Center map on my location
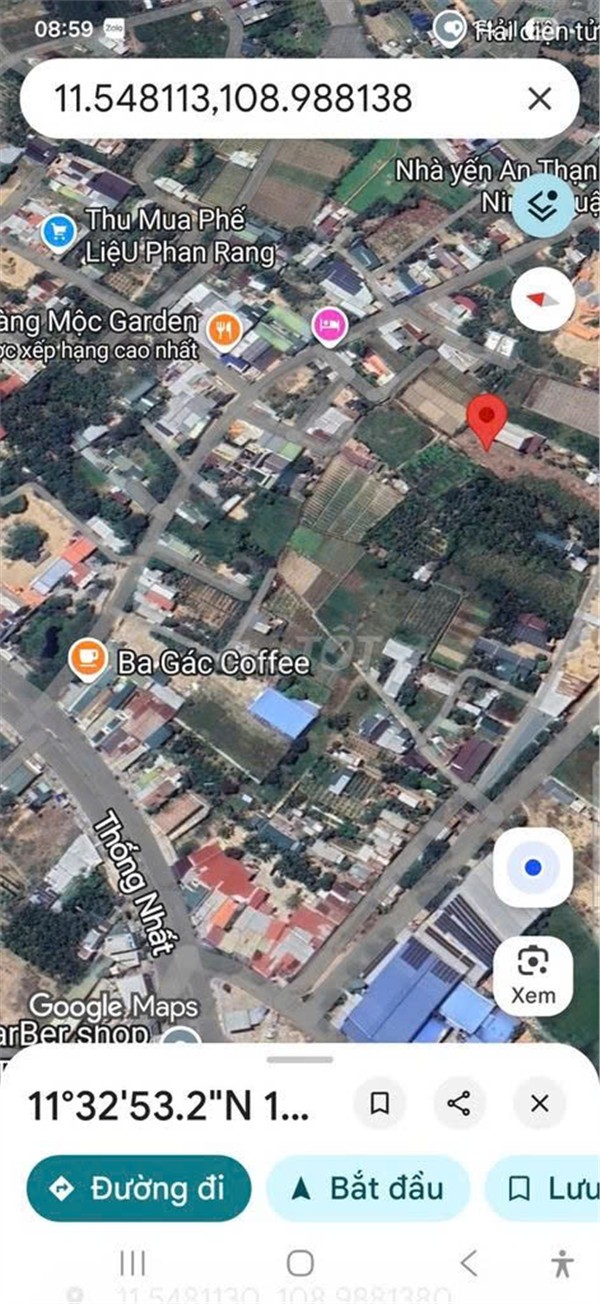Viewport: 600px width, 1304px height. 533,868
